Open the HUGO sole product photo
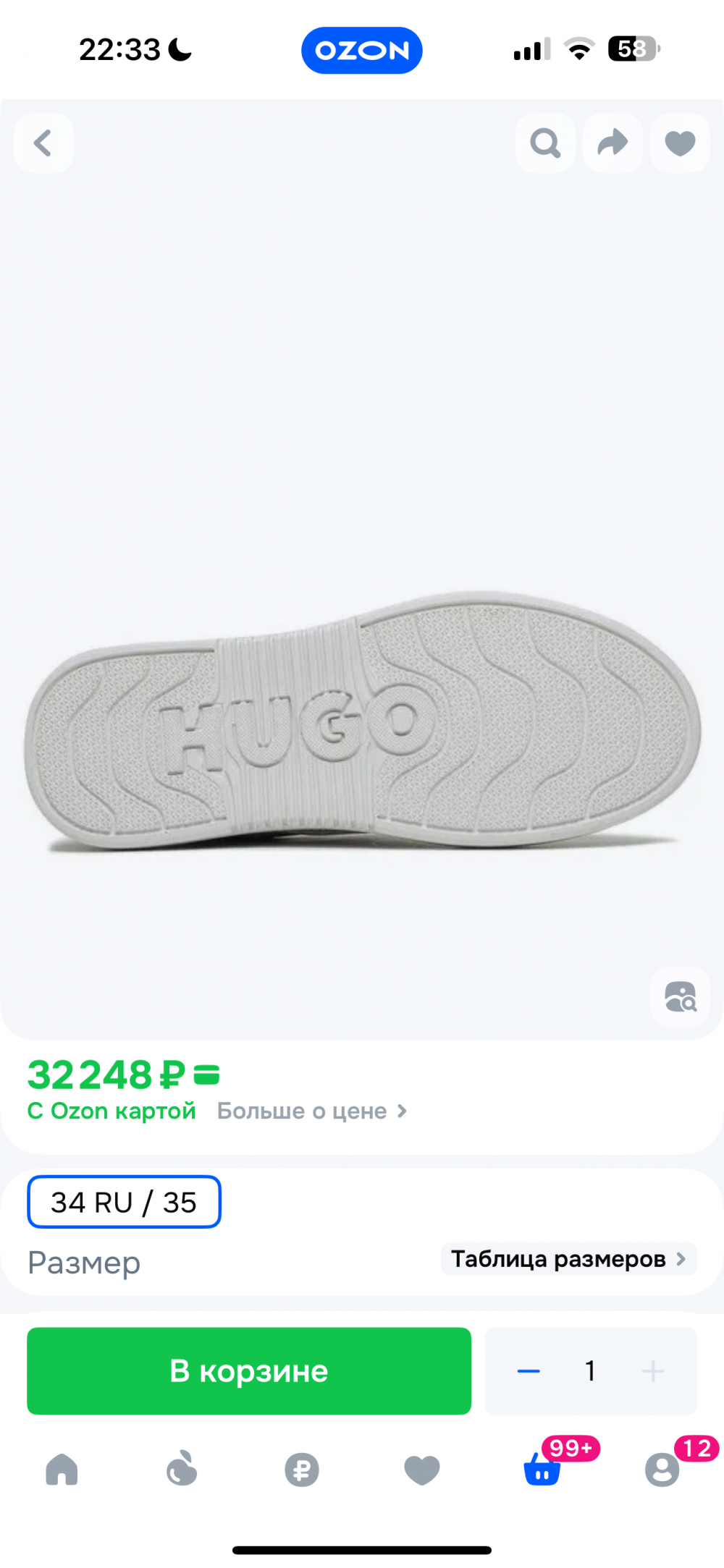 point(362,724)
